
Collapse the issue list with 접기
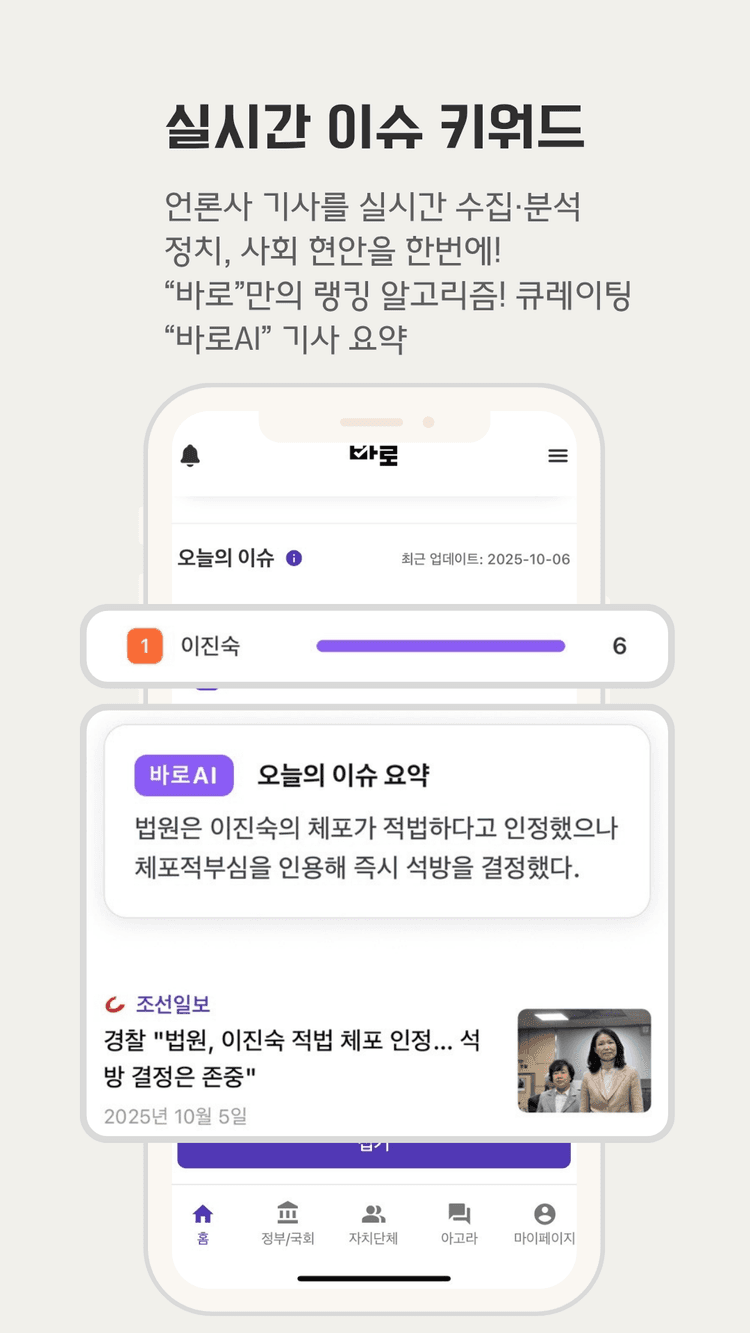[375, 1152]
